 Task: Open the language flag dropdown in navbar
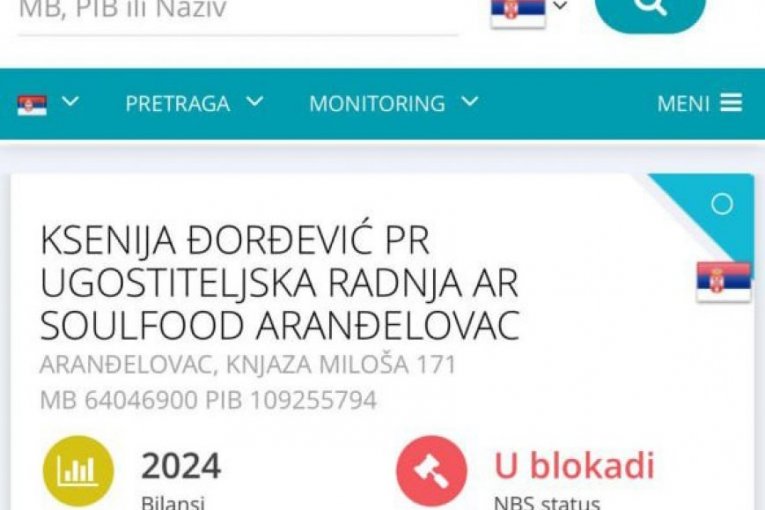47,103
